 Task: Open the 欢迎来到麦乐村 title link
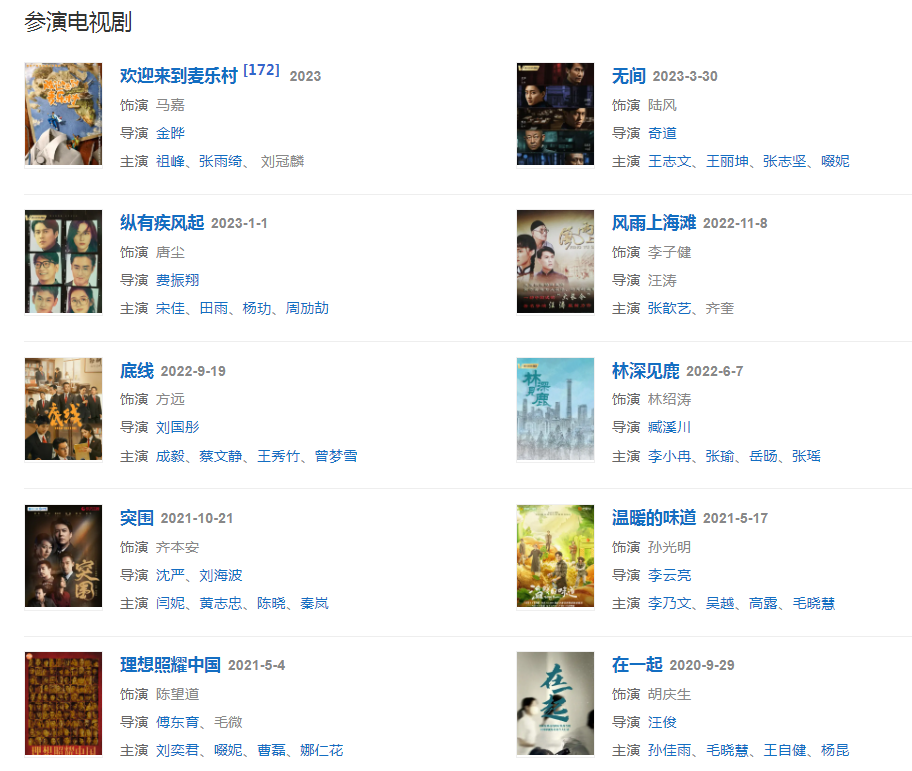click(x=179, y=76)
